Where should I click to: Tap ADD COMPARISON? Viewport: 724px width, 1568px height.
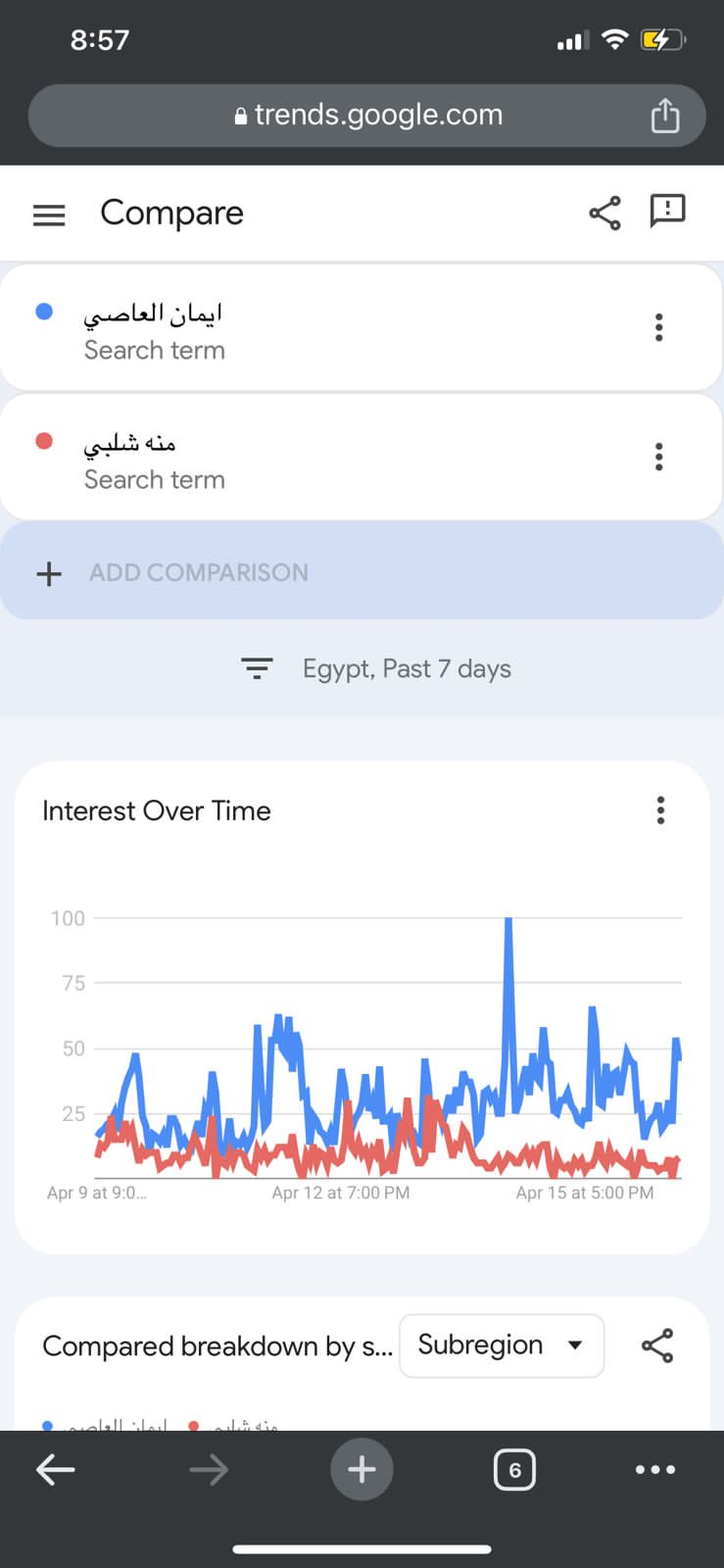(x=198, y=572)
